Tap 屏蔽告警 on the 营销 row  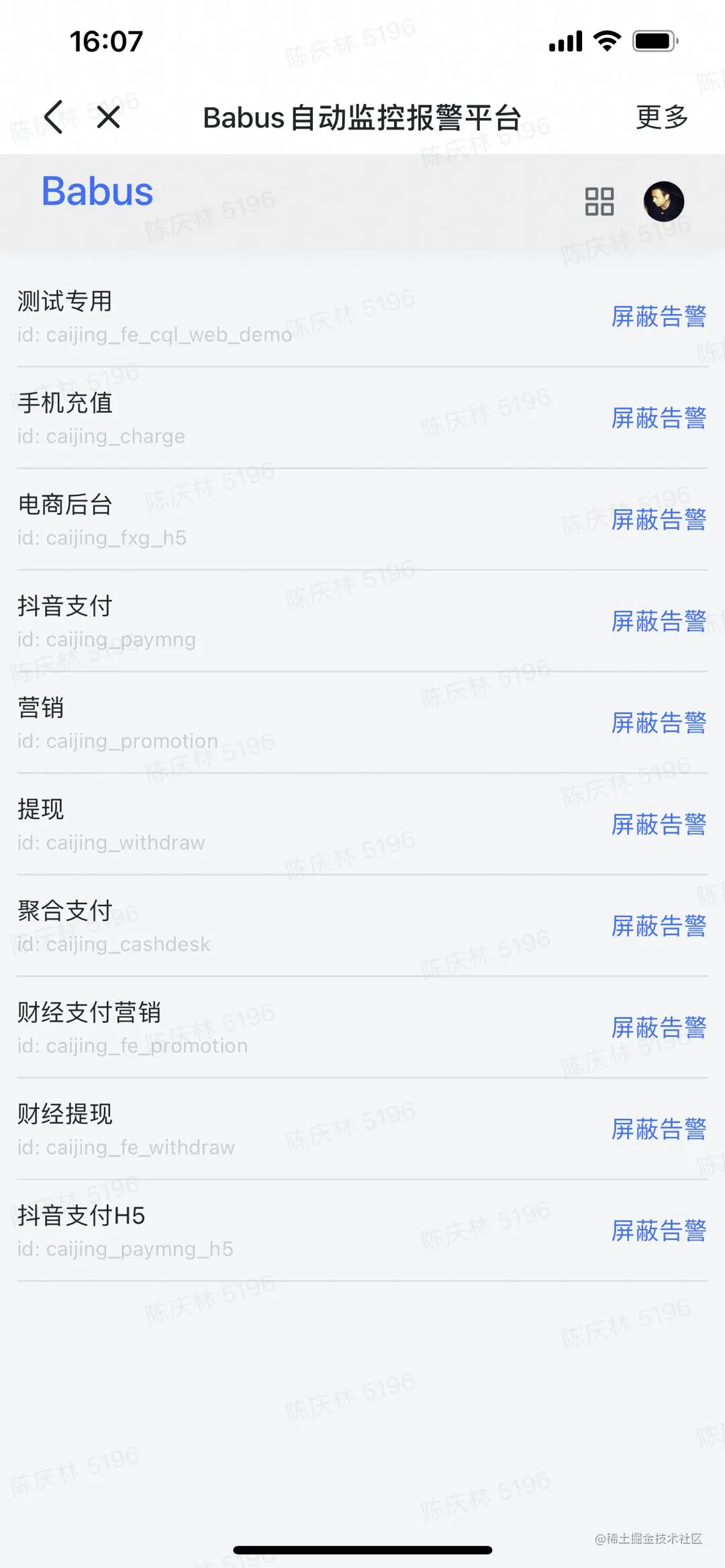point(659,723)
